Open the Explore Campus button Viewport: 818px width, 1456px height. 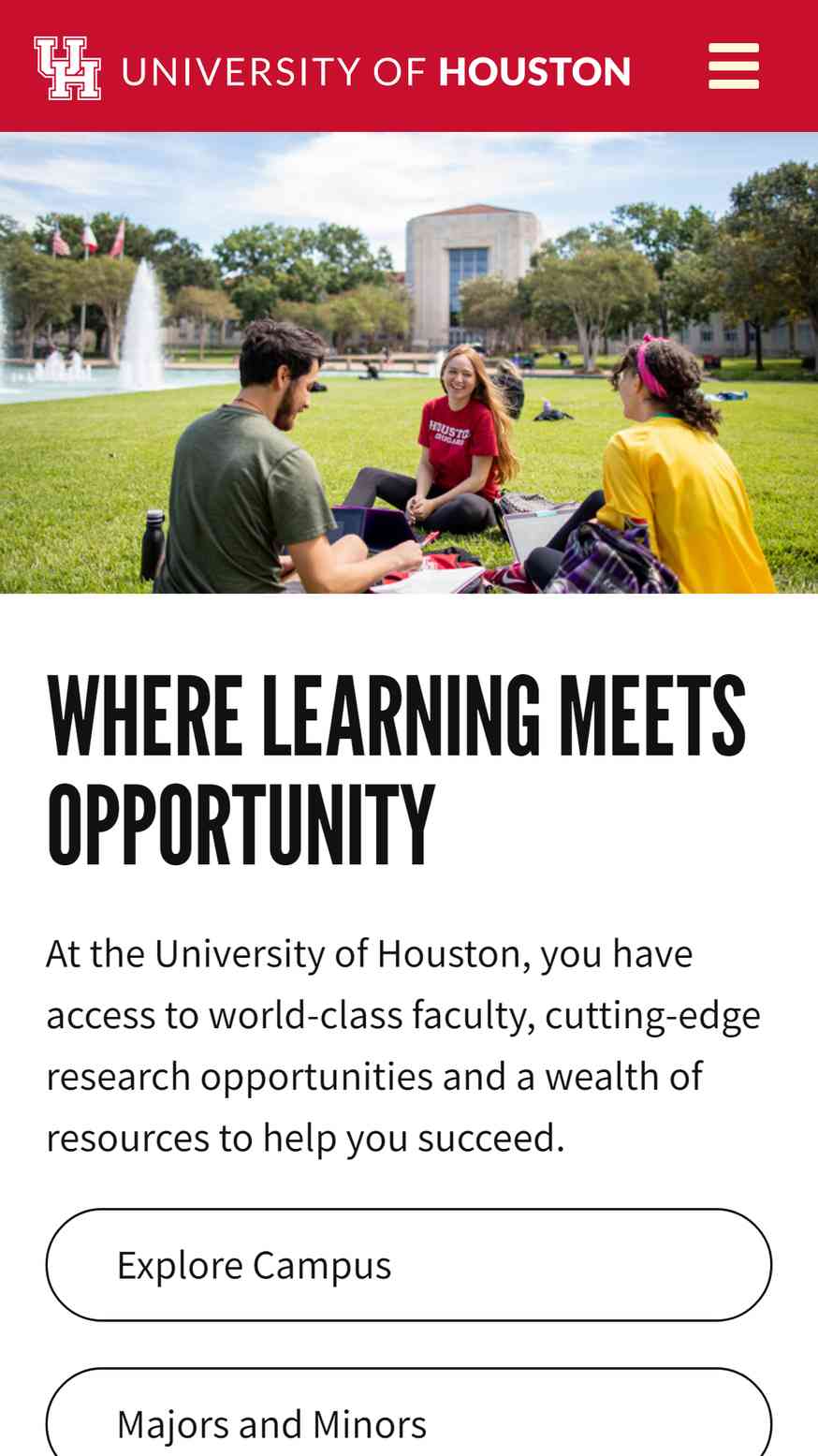(409, 1265)
